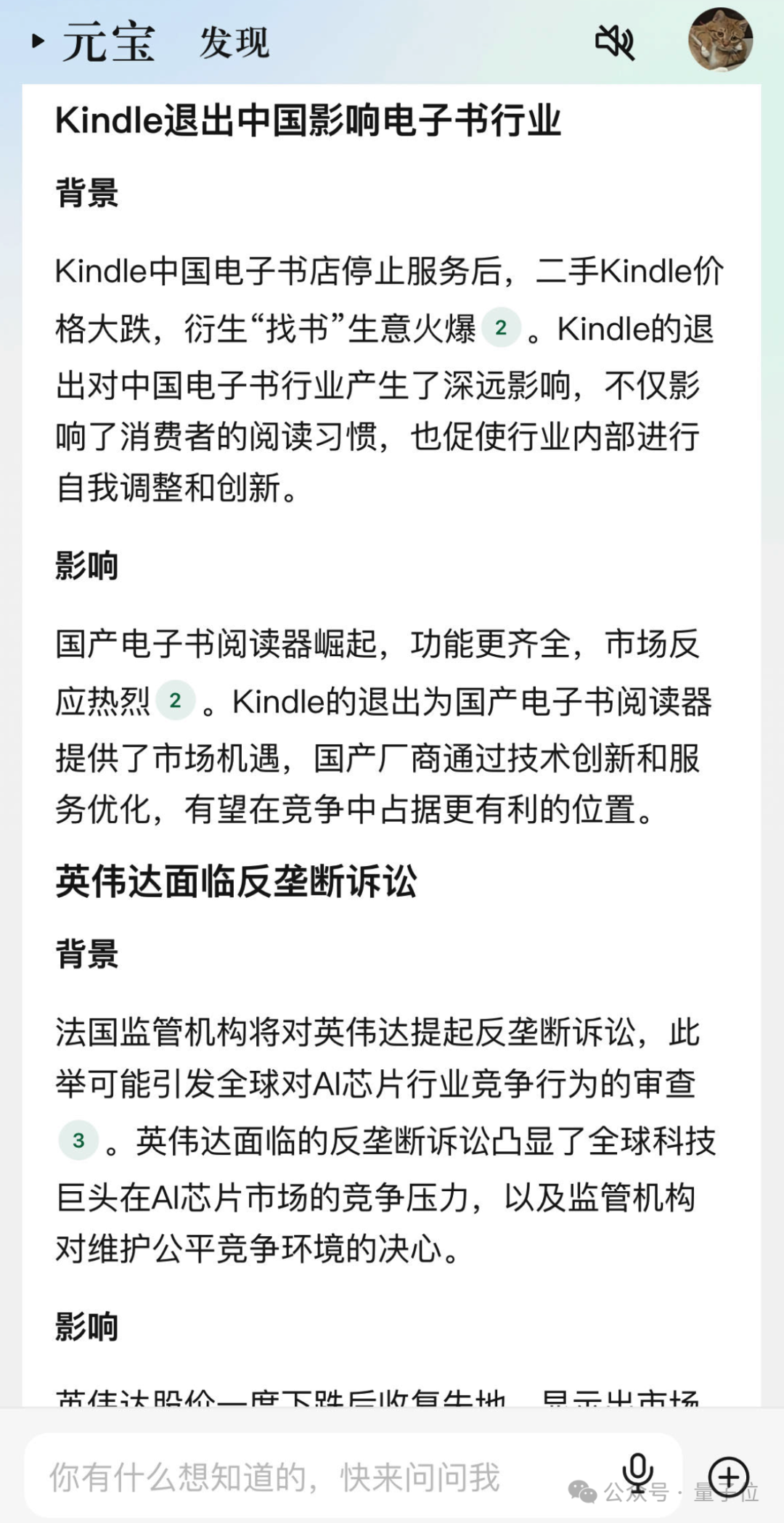Open citation 2 after 应热烈
The height and width of the screenshot is (1523, 784).
point(175,701)
